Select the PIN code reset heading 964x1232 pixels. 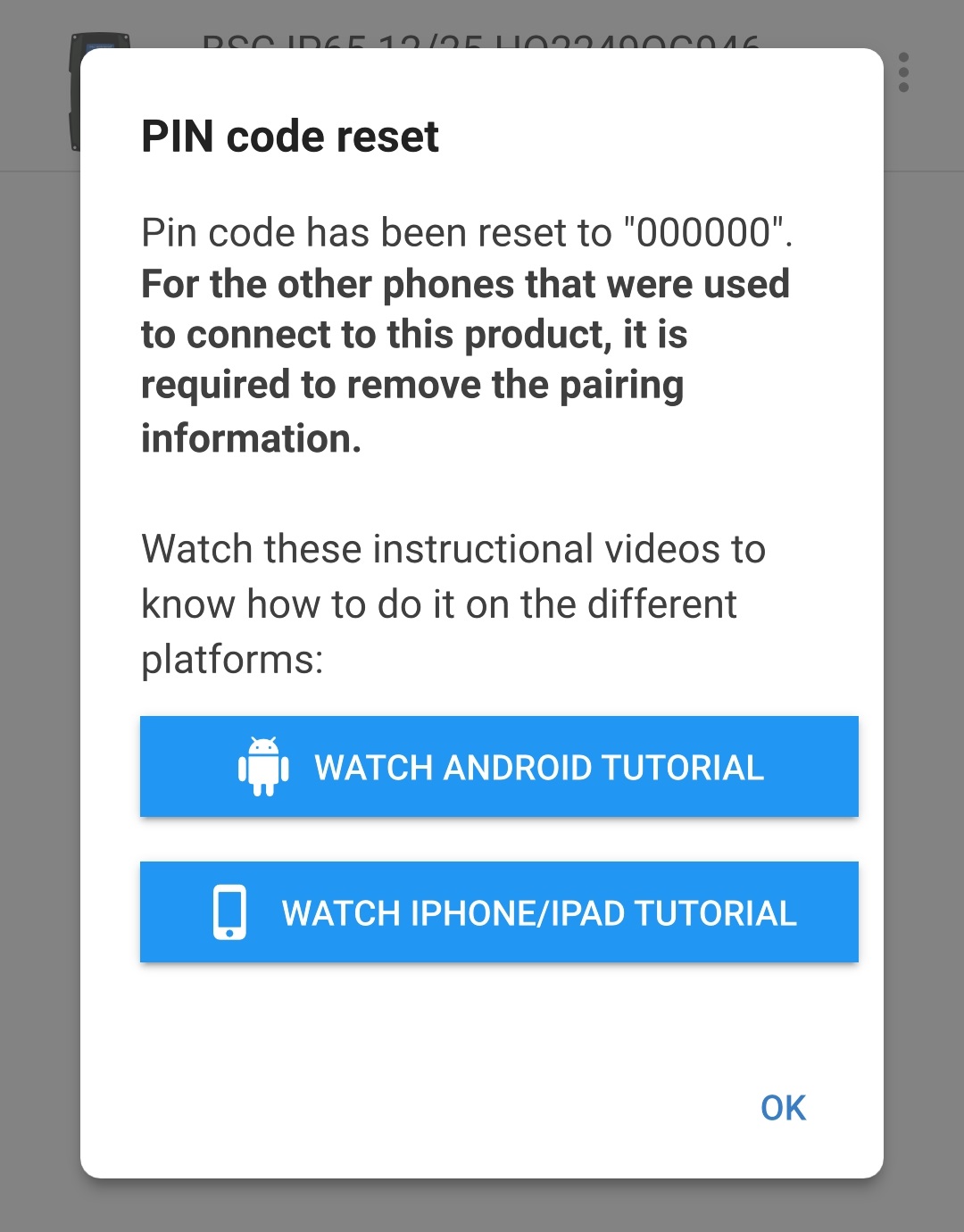tap(290, 136)
